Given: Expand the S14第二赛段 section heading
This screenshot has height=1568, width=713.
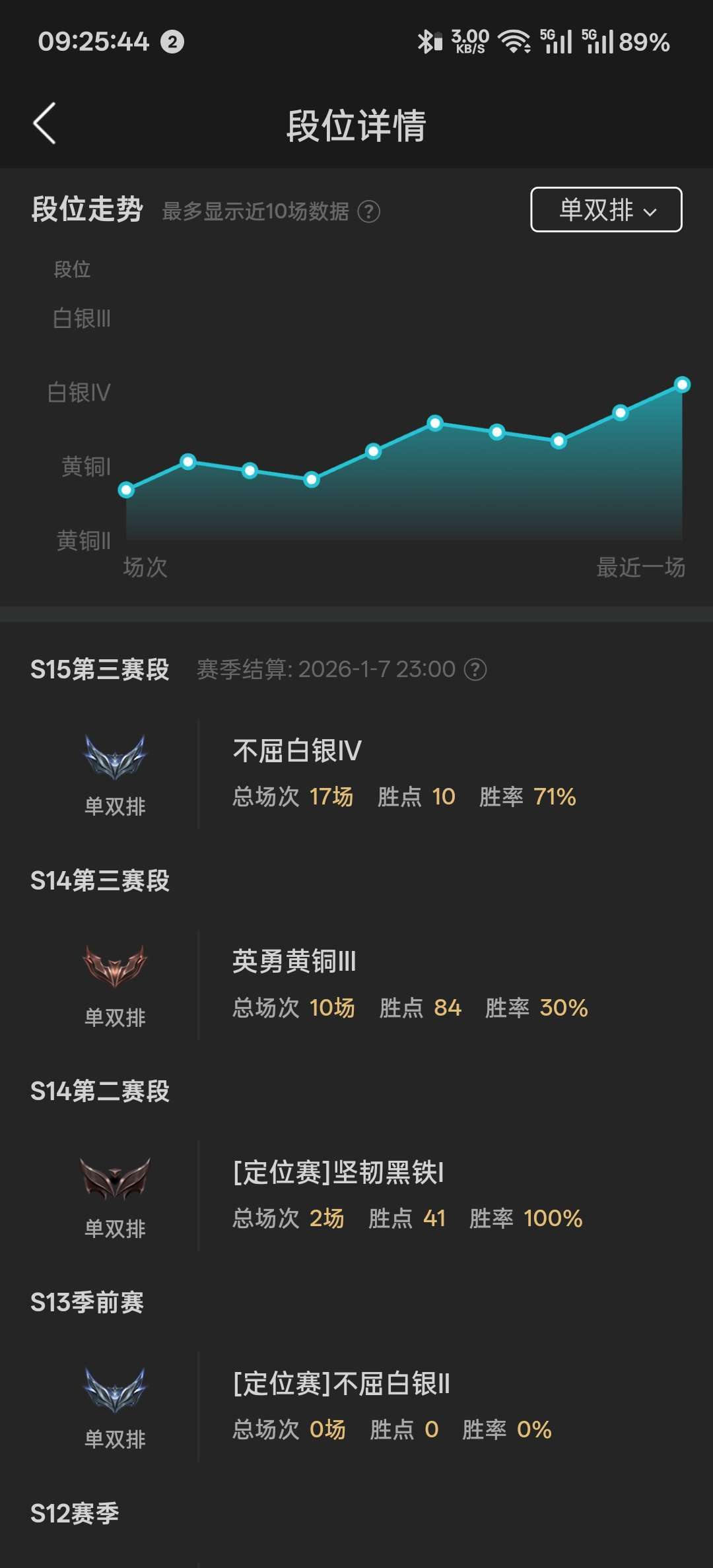Looking at the screenshot, I should point(99,1092).
